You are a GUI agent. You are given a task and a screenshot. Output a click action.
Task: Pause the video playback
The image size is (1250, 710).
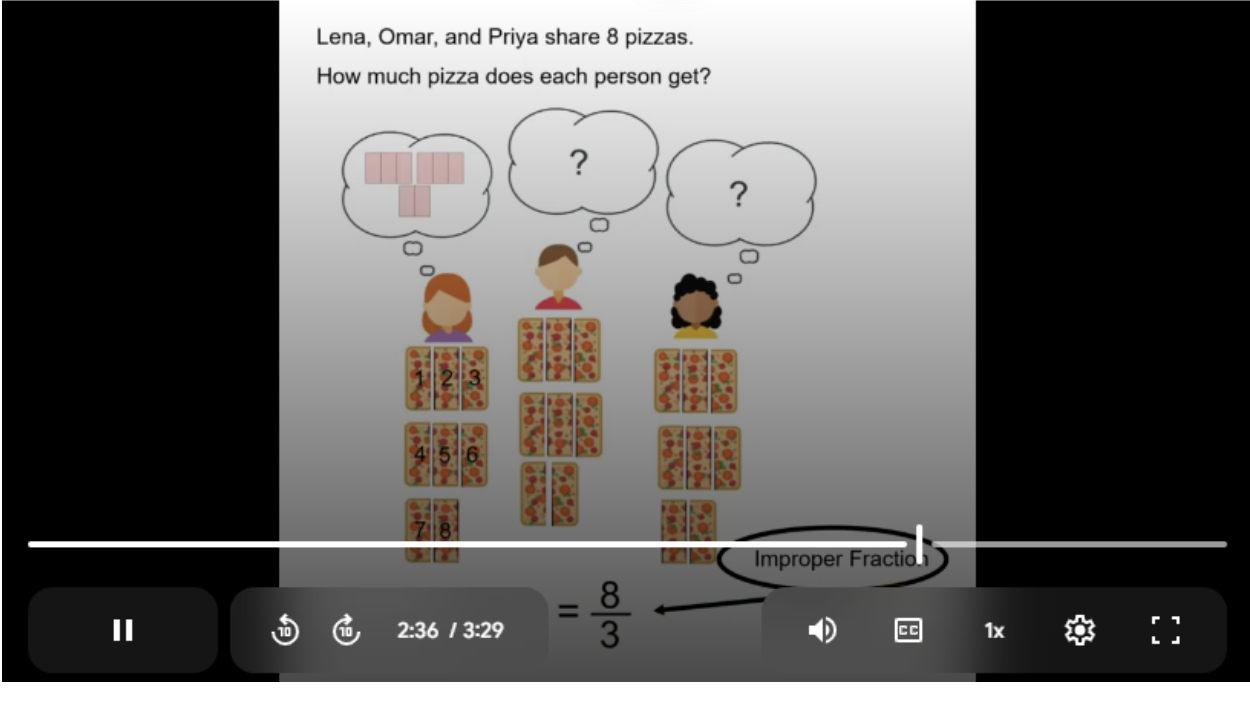(x=122, y=630)
